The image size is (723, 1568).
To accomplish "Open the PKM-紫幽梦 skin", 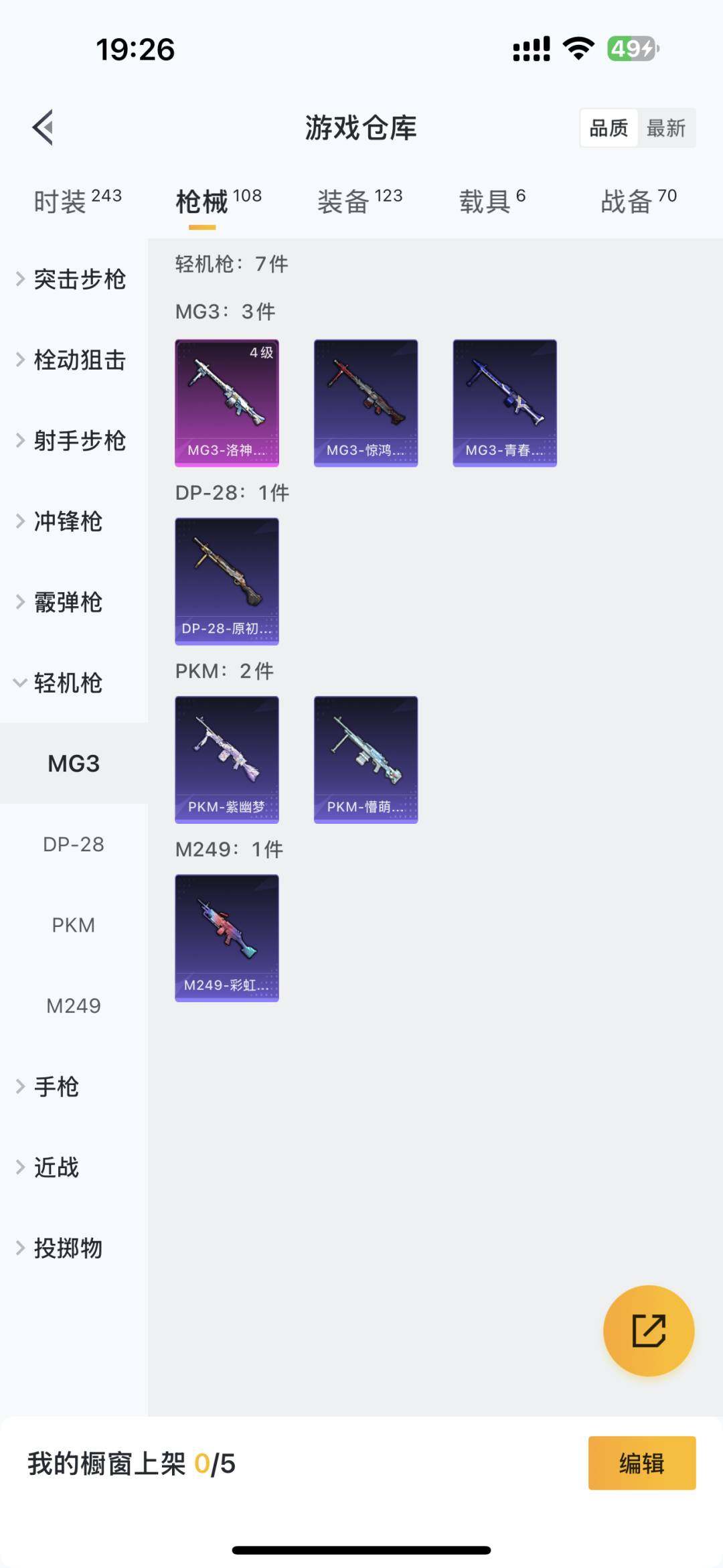I will pyautogui.click(x=227, y=759).
